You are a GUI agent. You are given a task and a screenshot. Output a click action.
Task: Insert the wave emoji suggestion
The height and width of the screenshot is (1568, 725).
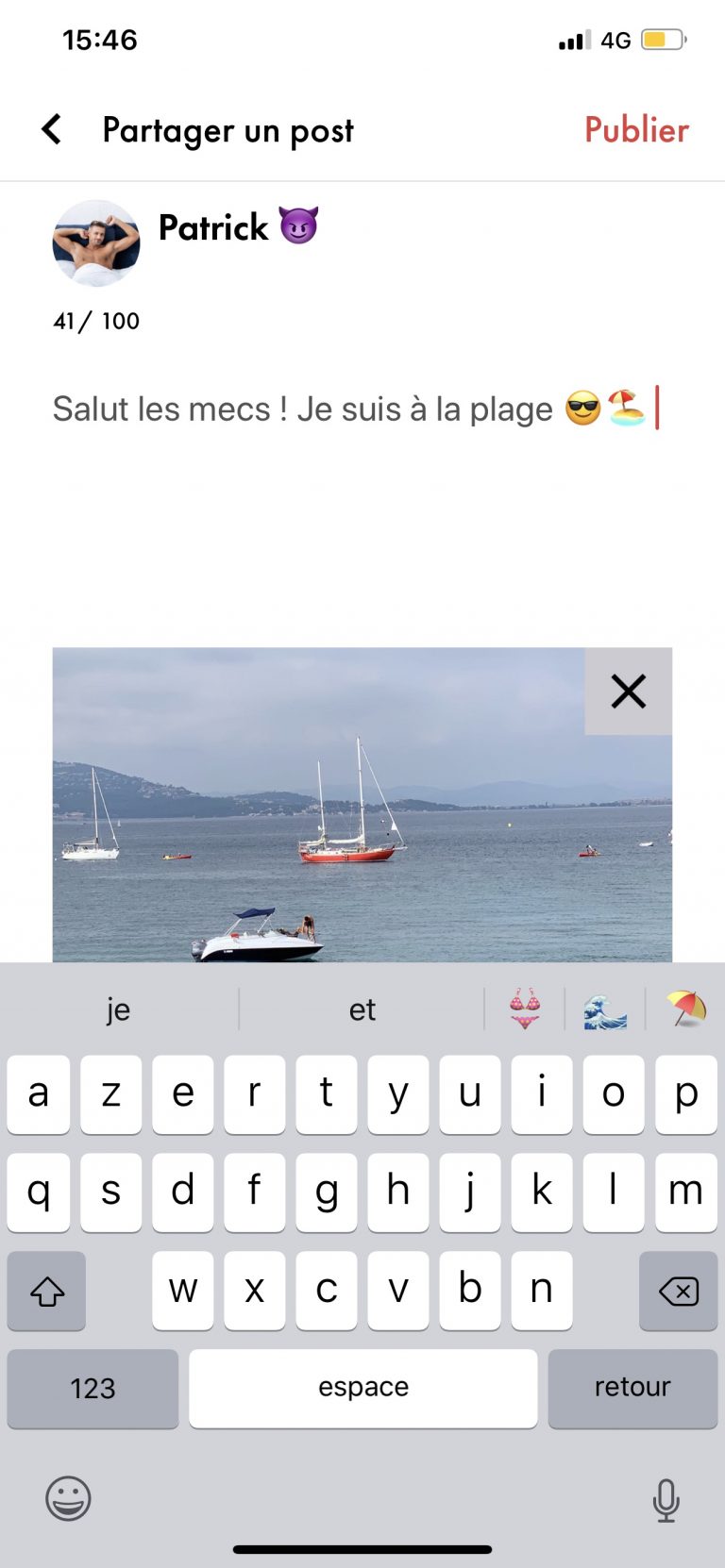(x=605, y=1009)
